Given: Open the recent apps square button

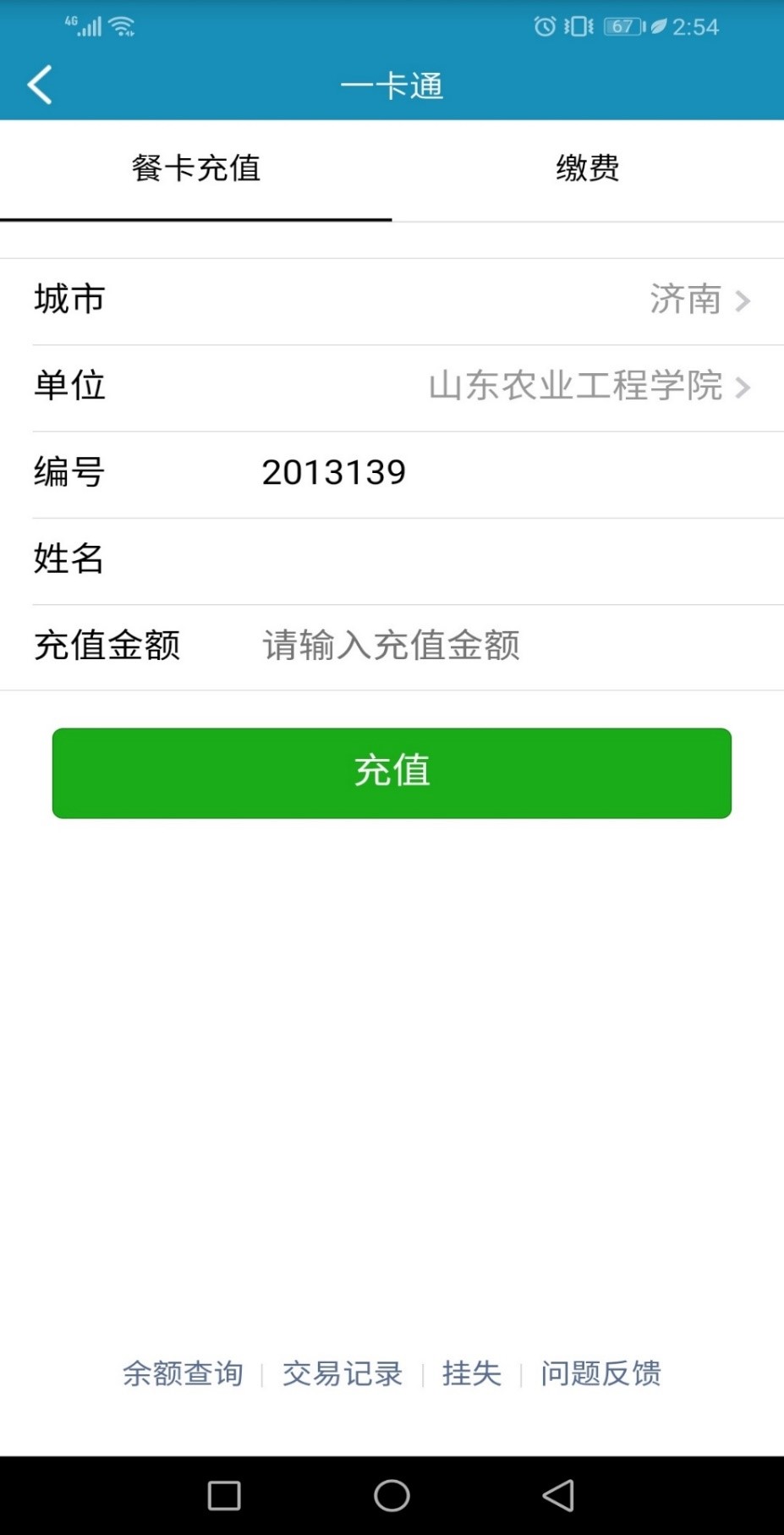Looking at the screenshot, I should coord(224,1495).
